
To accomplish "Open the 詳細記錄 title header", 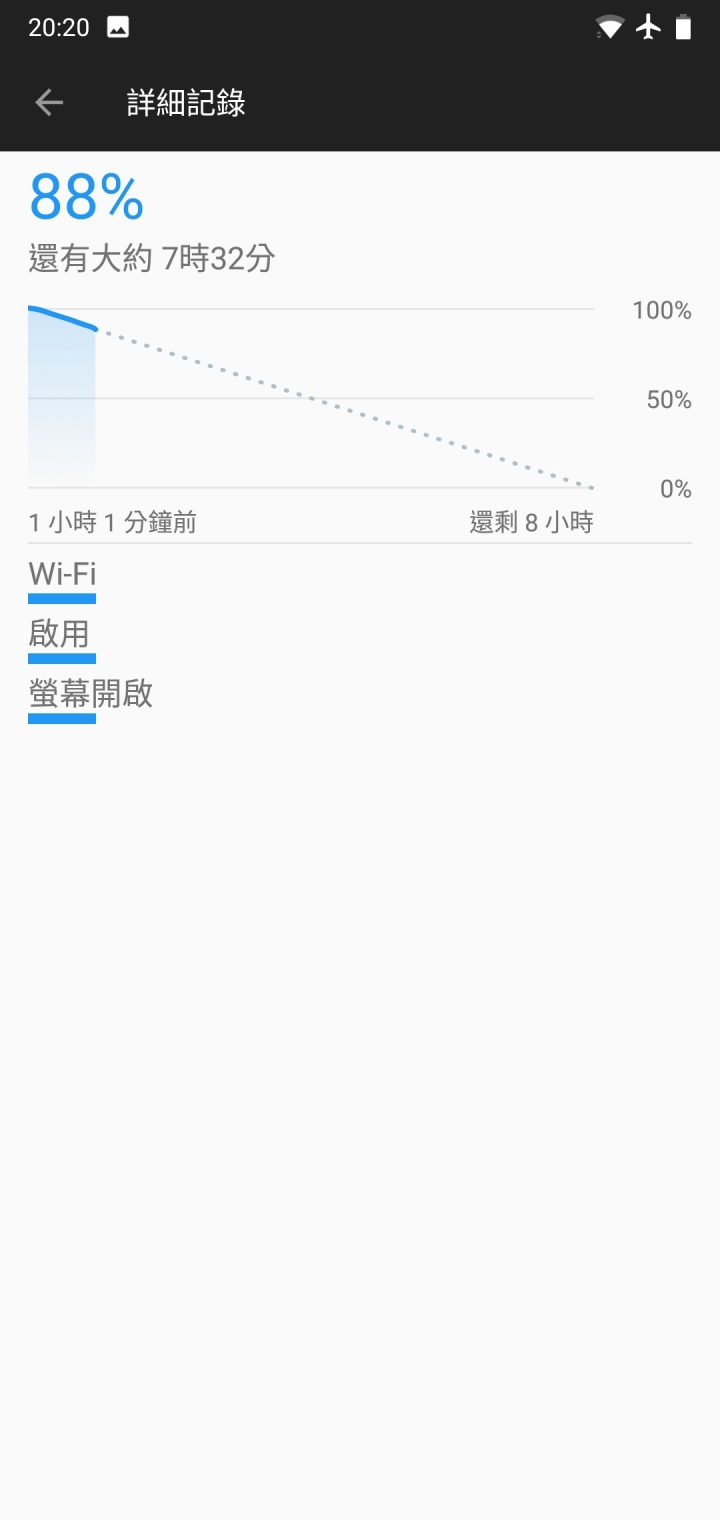I will click(x=185, y=103).
